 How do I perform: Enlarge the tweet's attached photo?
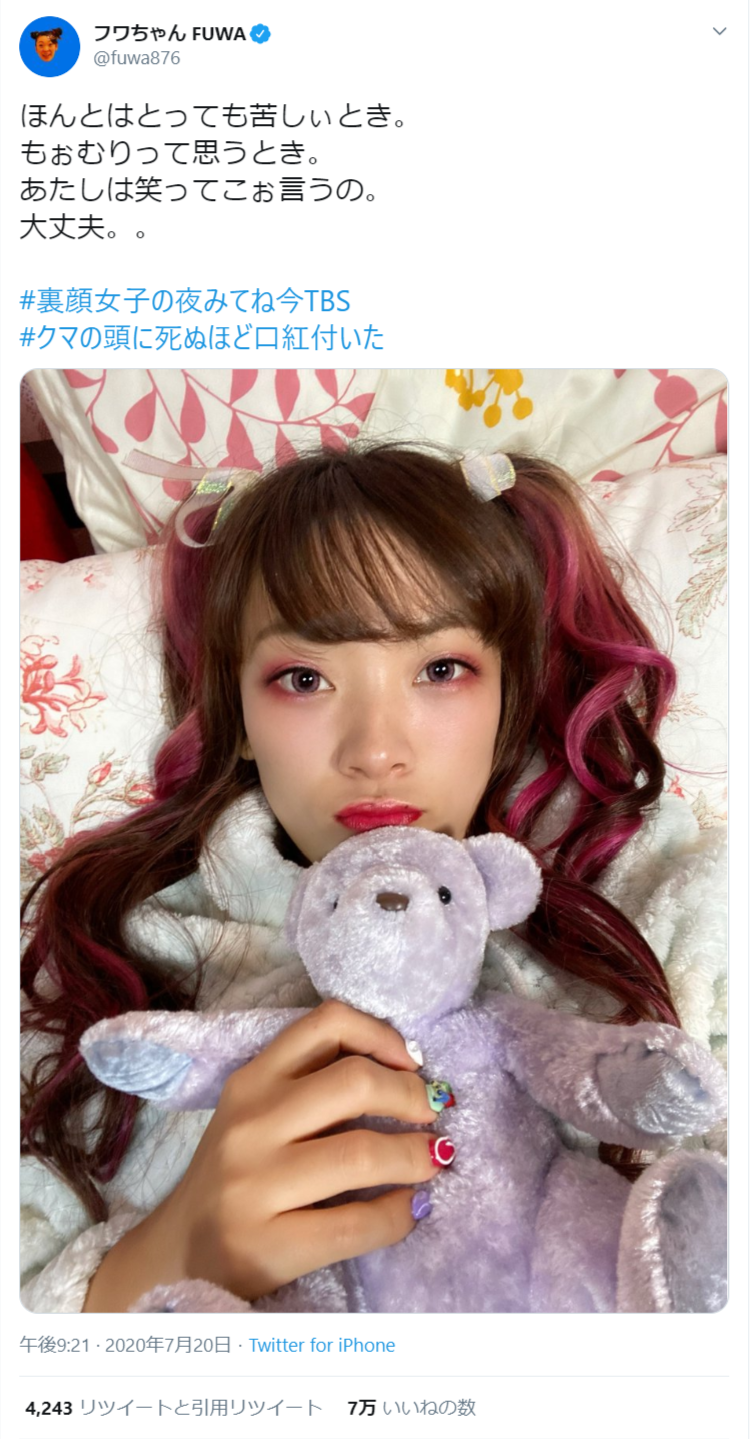pos(374,840)
